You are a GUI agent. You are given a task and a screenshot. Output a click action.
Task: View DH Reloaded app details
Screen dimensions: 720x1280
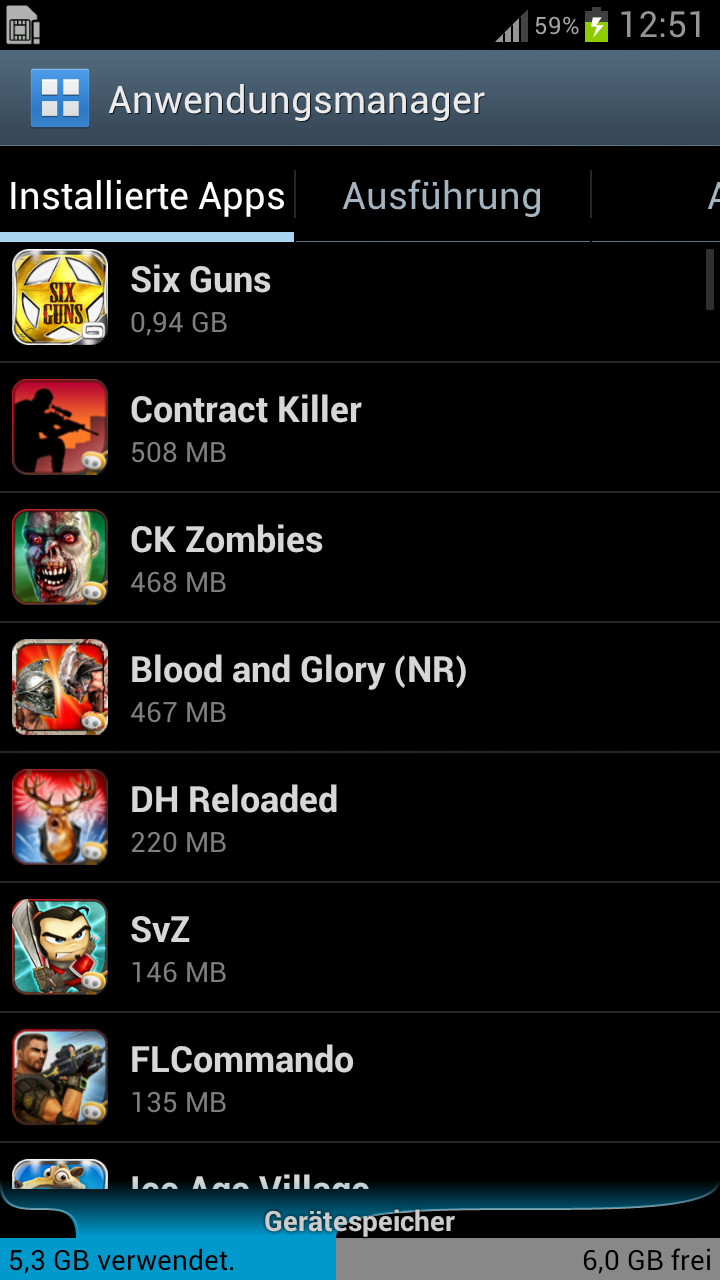360,818
